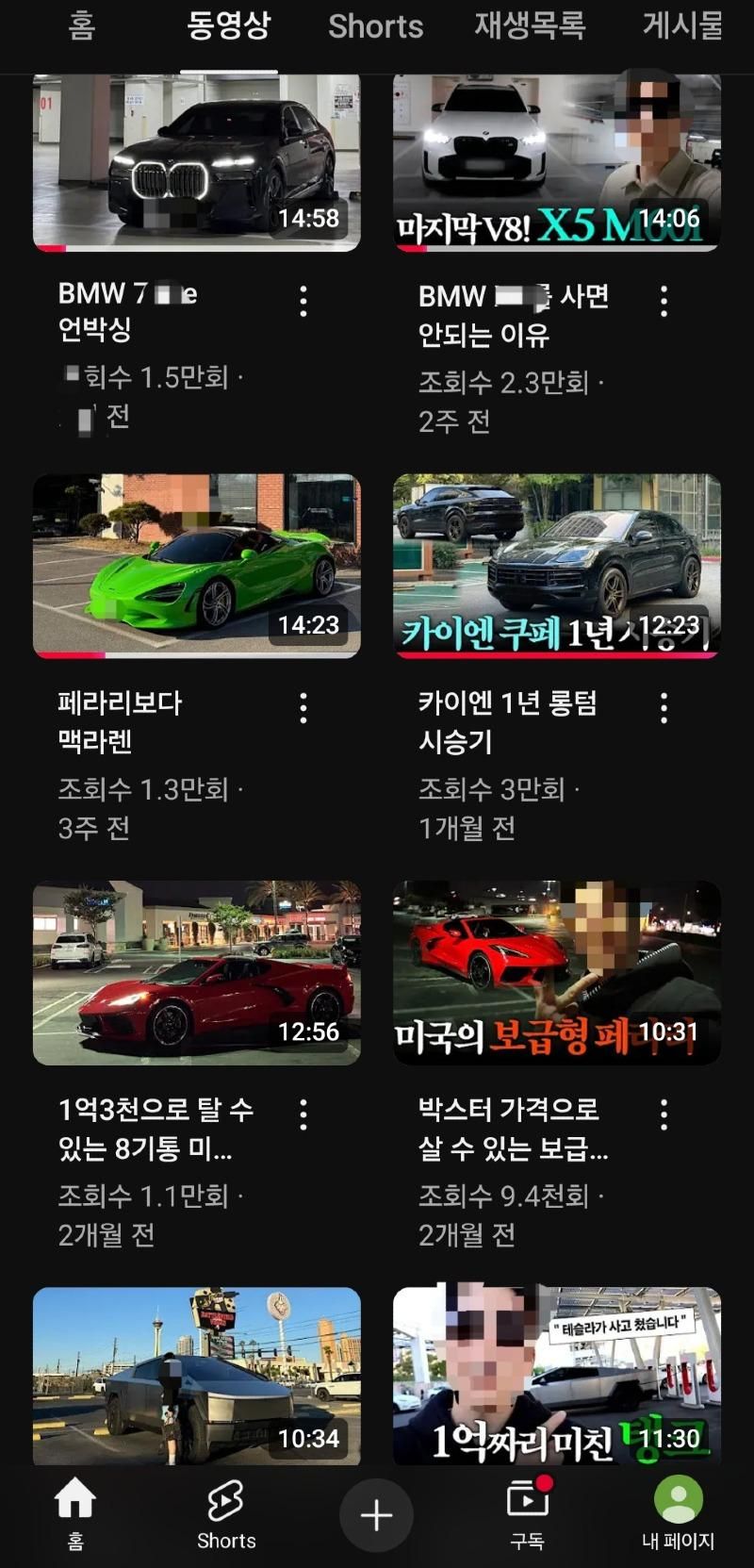This screenshot has height=1568, width=754.
Task: Switch to the Shorts top tab
Action: (375, 26)
